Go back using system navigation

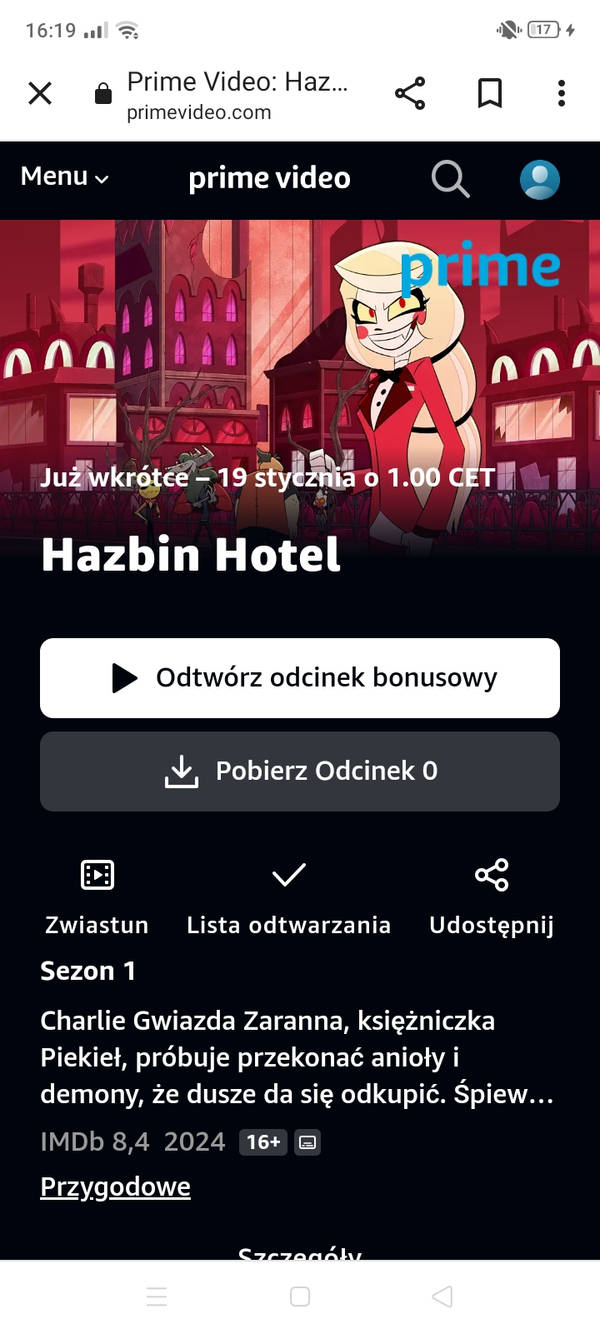[x=442, y=1297]
